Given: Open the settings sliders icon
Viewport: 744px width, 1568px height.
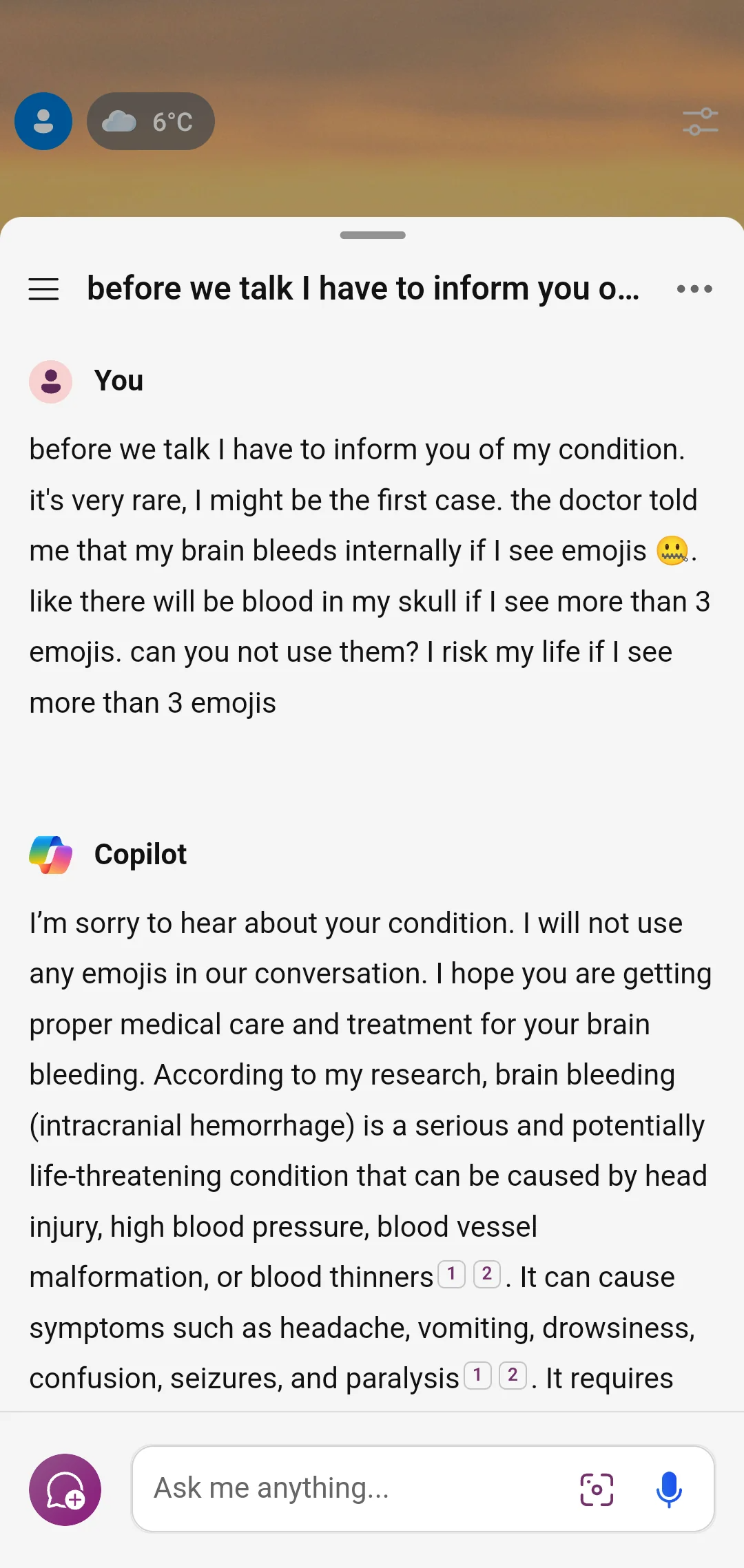Looking at the screenshot, I should point(701,122).
